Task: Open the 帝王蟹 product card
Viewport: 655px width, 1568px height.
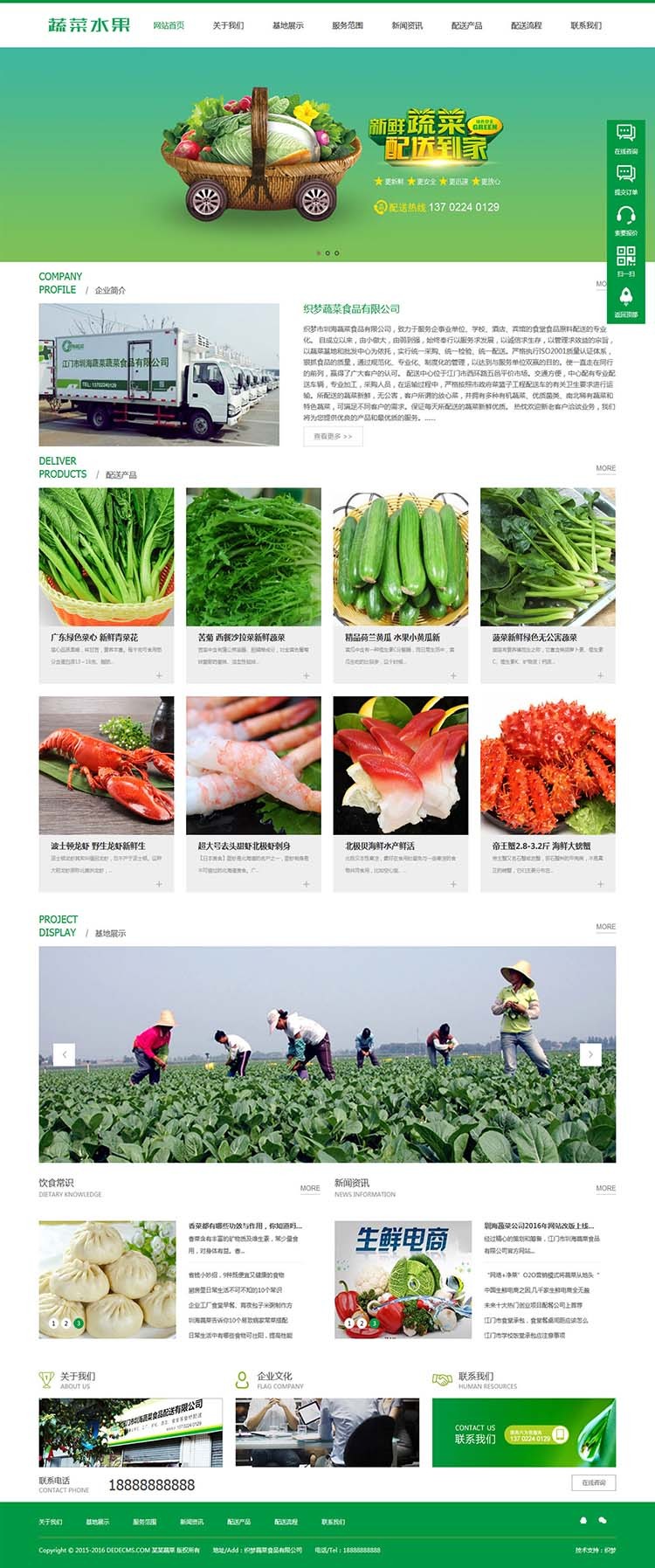Action: pyautogui.click(x=548, y=792)
